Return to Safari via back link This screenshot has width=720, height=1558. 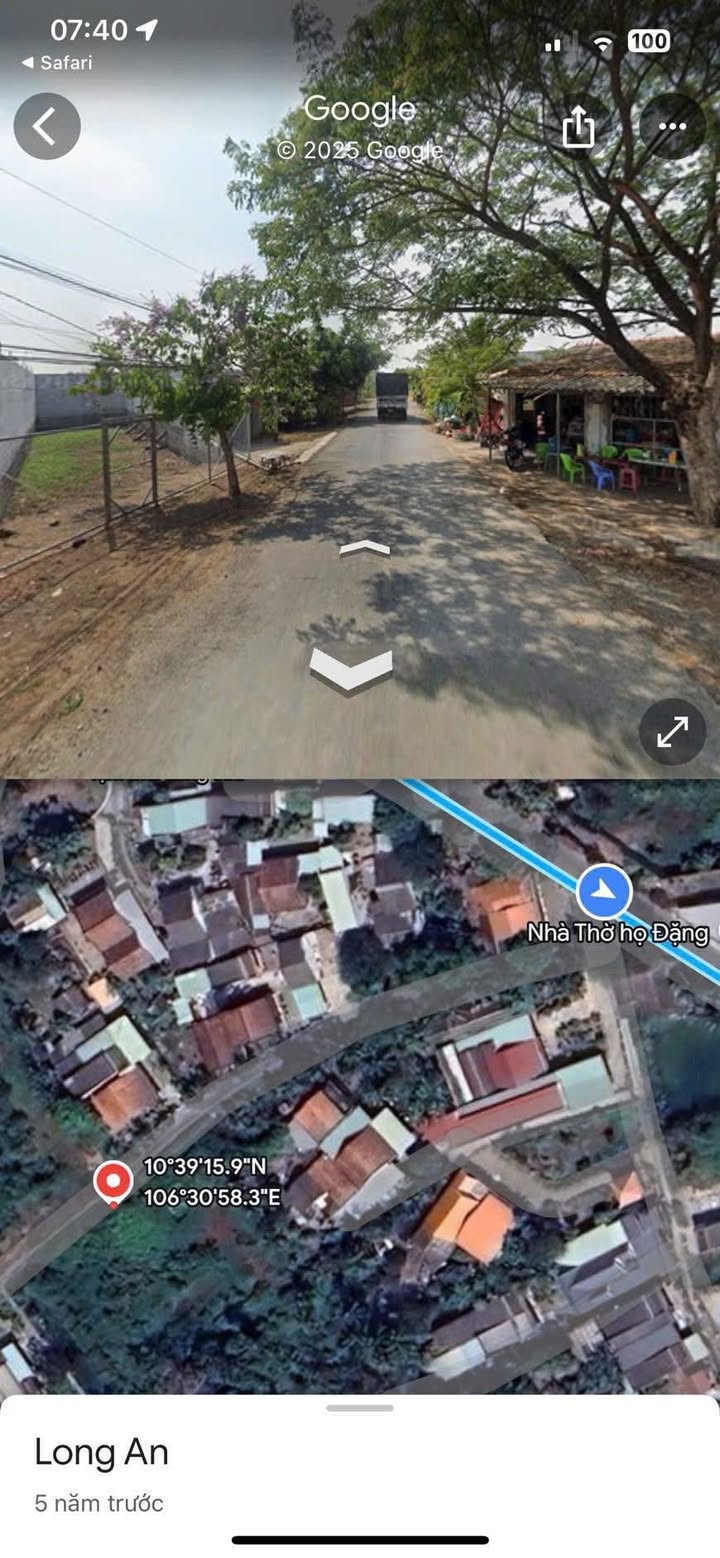(57, 63)
